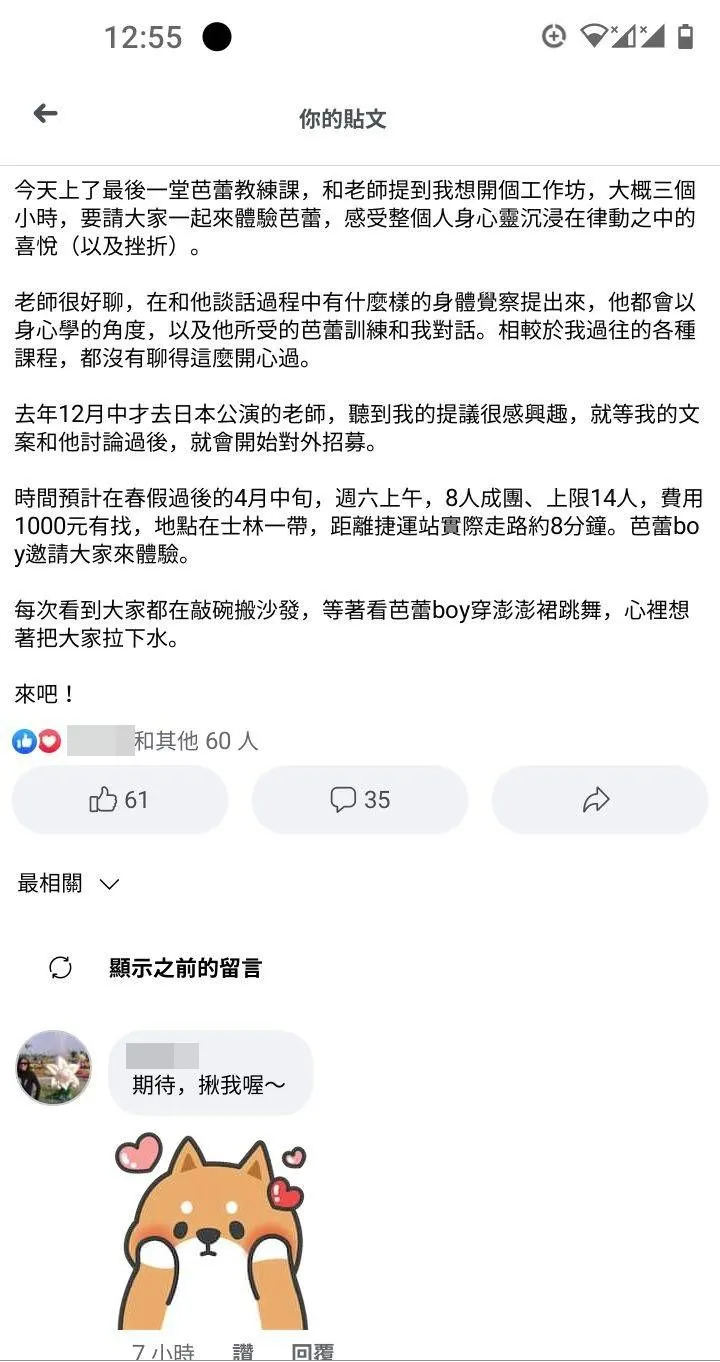Tap the chevron beside 最相關

(108, 884)
